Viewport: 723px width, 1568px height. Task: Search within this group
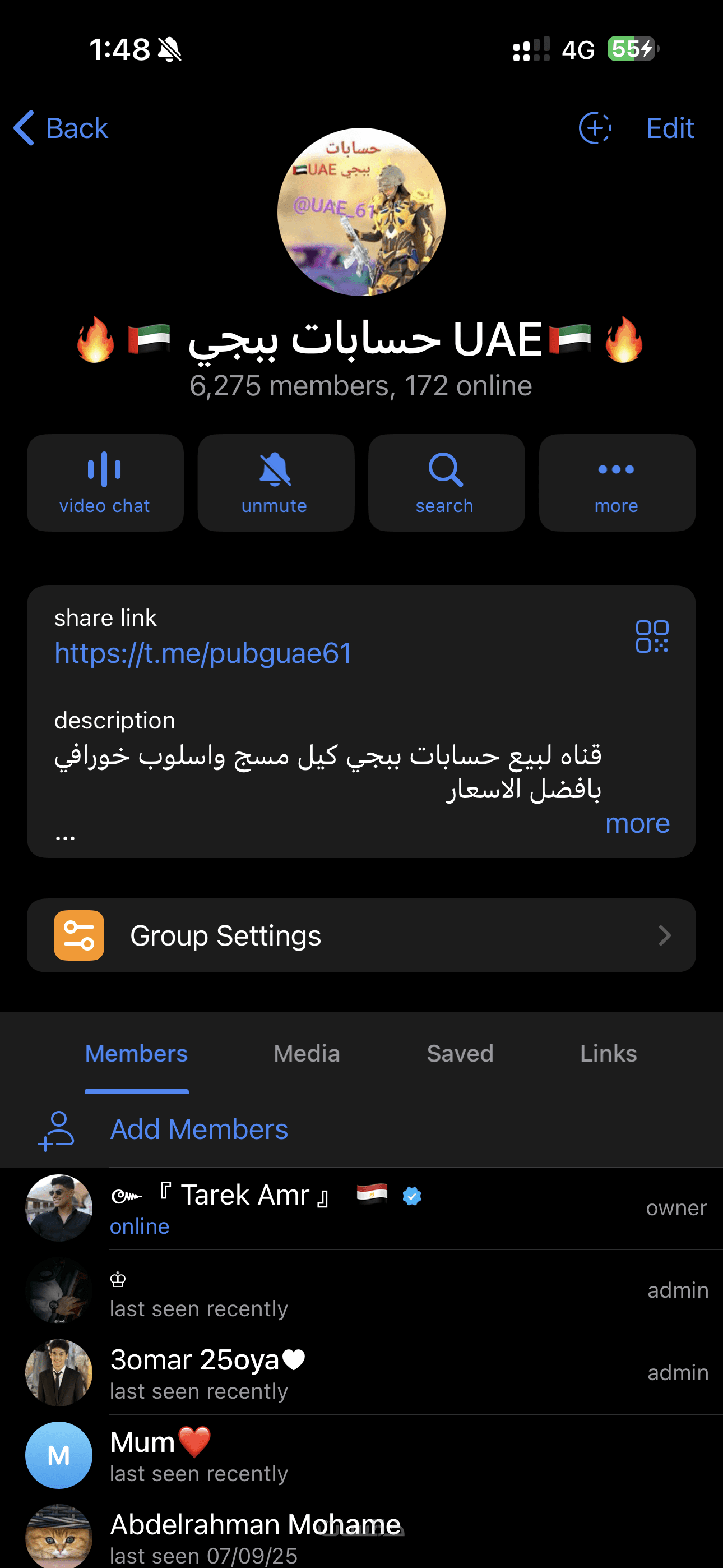[446, 483]
